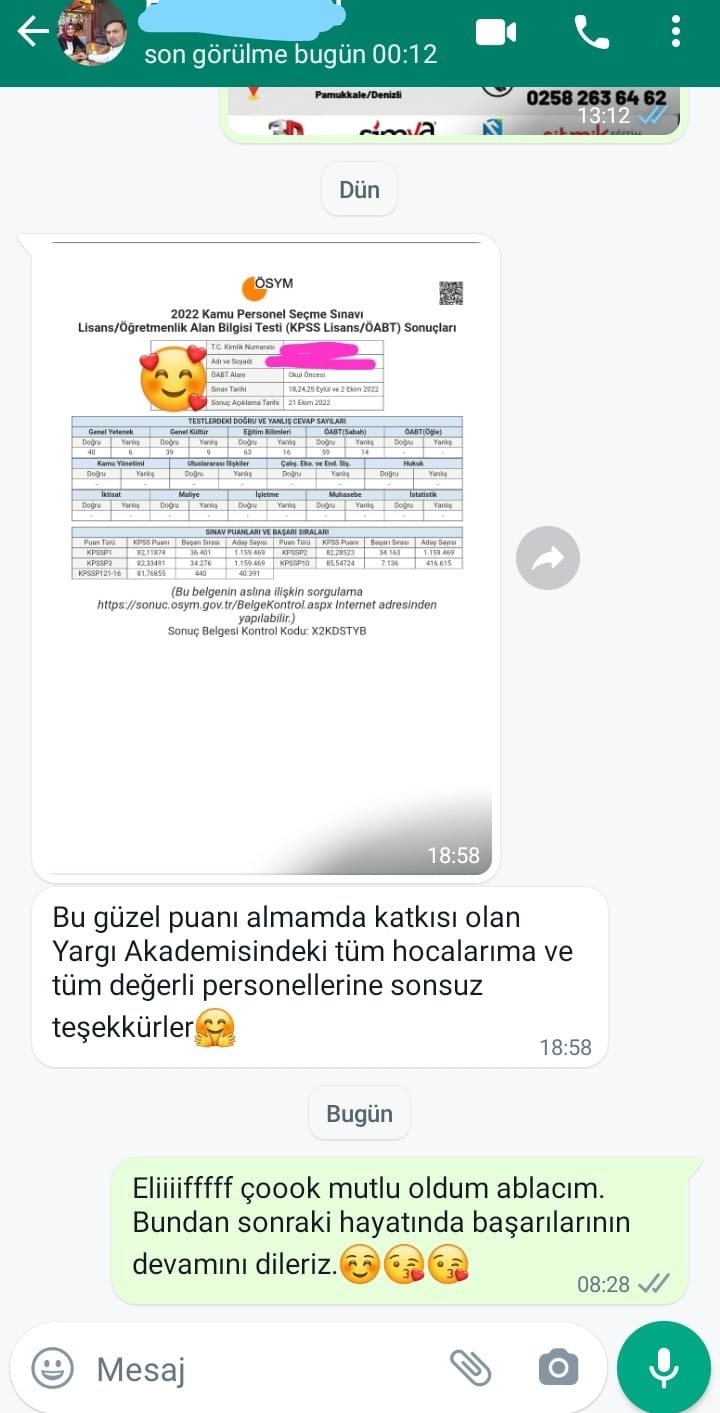The image size is (720, 1413).
Task: Open the contact's profile picture
Action: [x=92, y=34]
